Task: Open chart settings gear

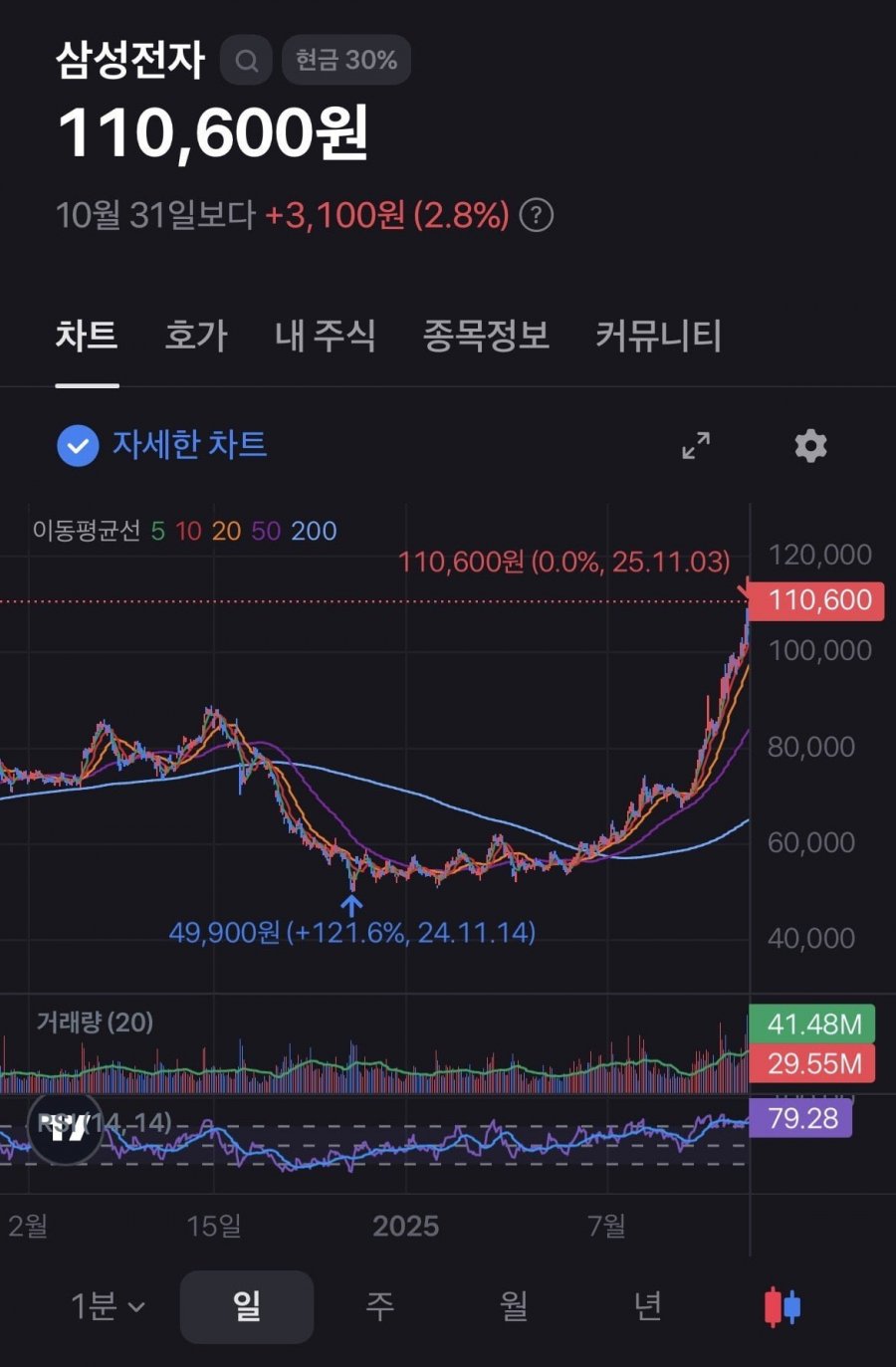Action: pos(810,445)
